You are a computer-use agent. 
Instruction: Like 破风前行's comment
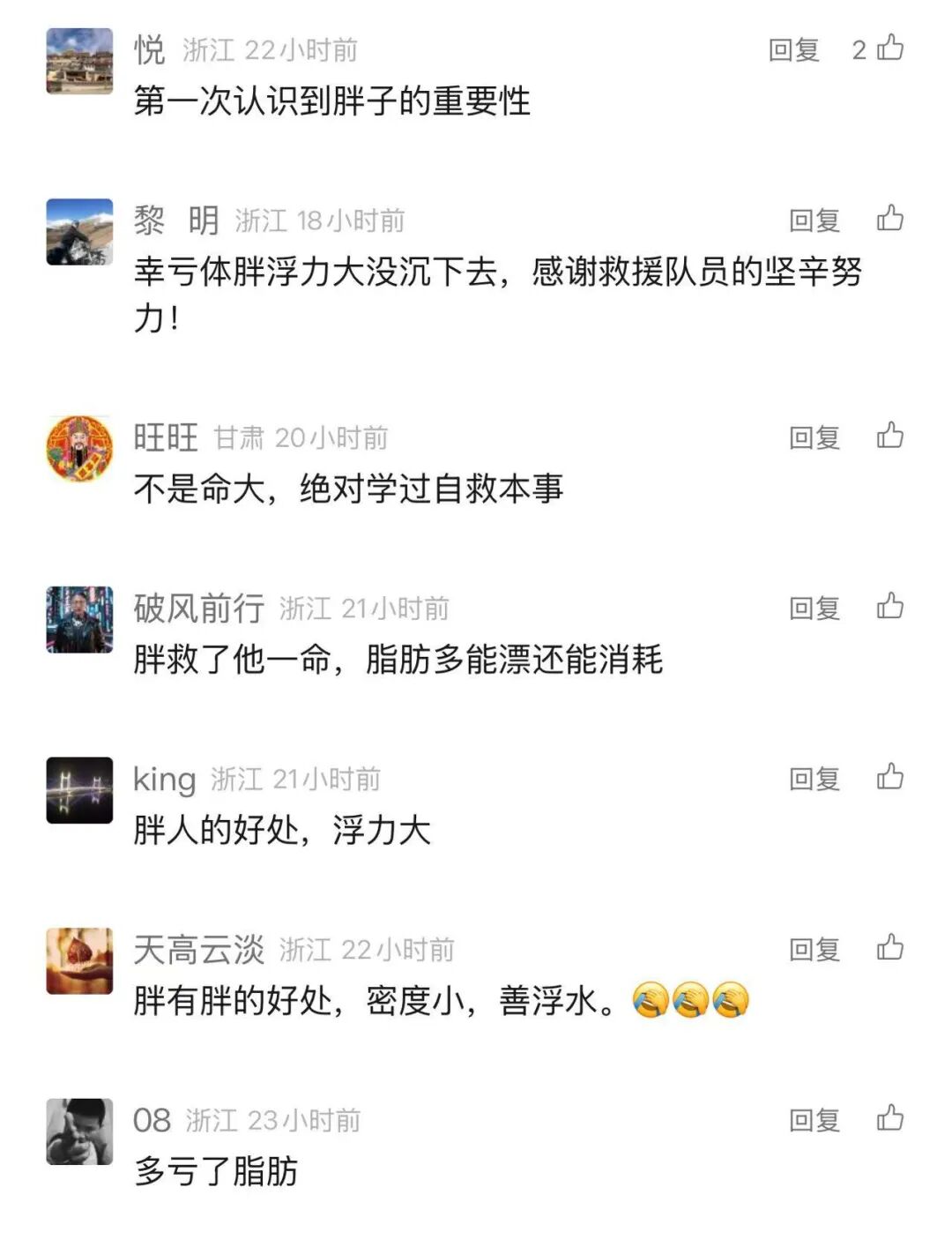point(890,606)
